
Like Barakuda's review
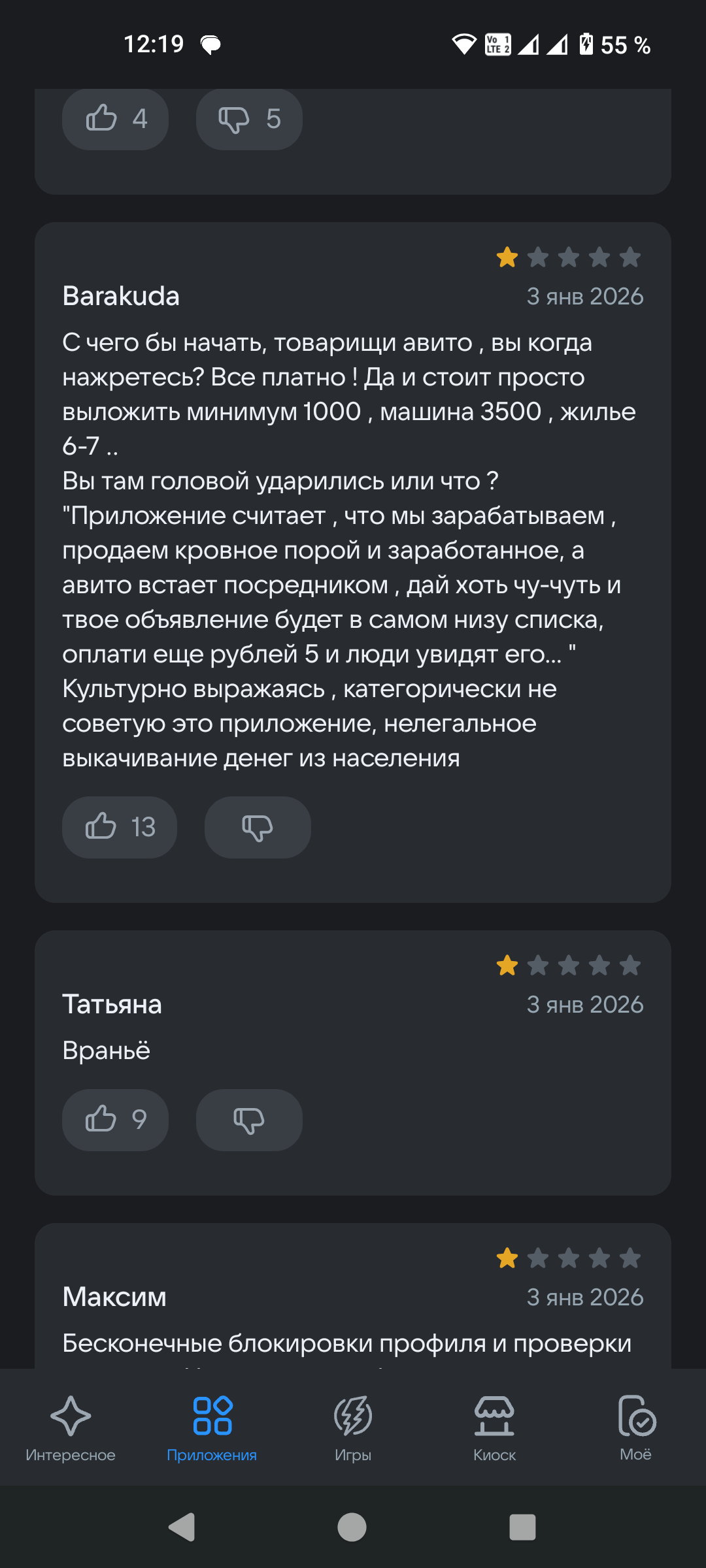click(x=119, y=827)
